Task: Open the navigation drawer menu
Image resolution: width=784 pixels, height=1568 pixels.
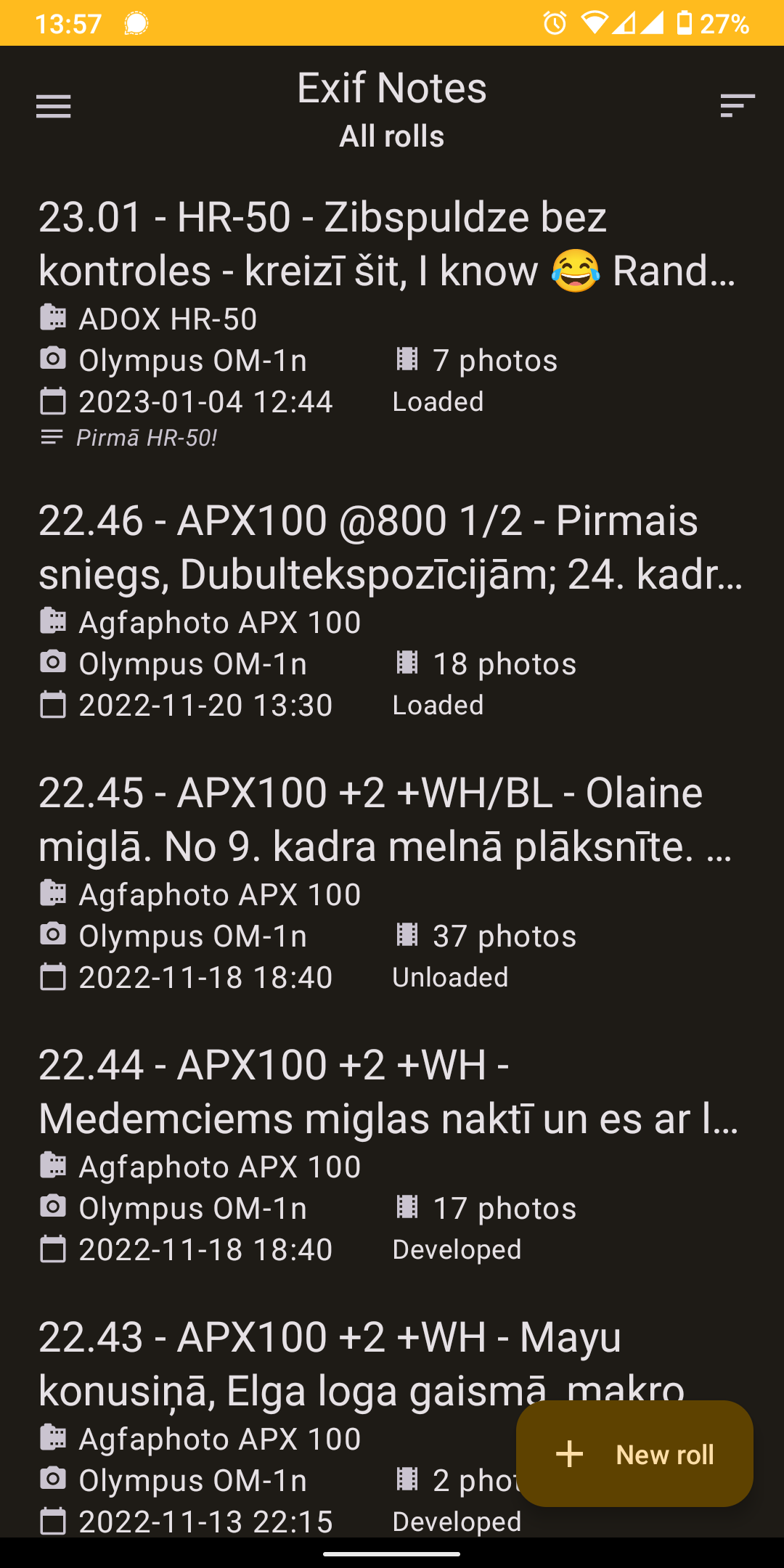Action: [x=54, y=106]
